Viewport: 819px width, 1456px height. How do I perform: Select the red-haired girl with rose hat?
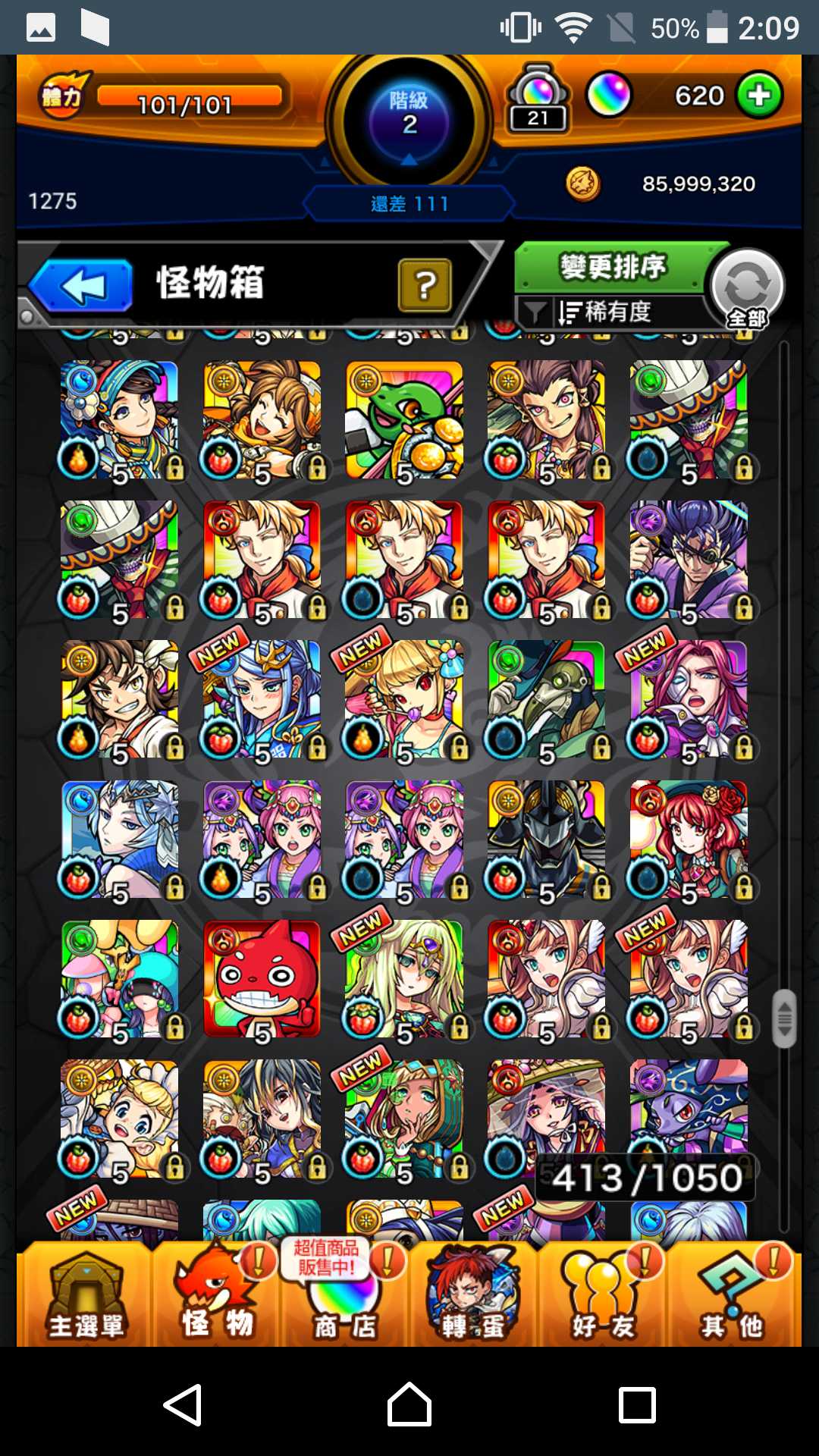pos(689,839)
